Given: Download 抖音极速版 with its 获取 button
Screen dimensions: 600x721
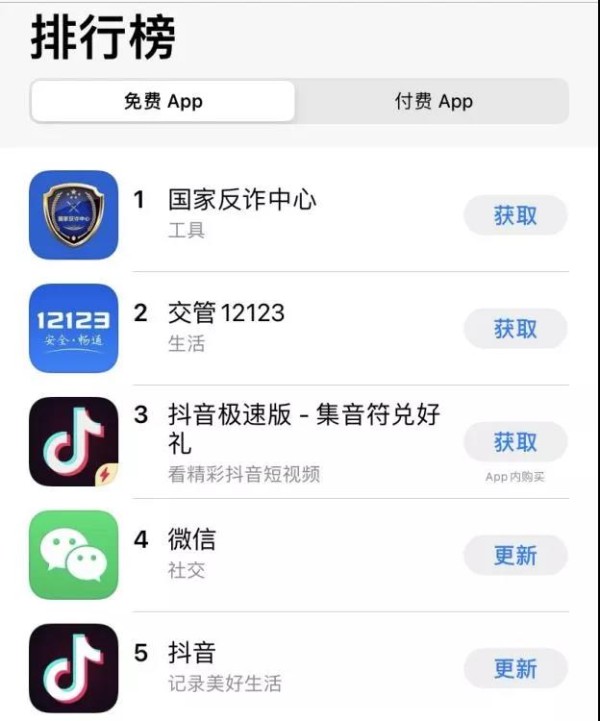Looking at the screenshot, I should pos(515,442).
